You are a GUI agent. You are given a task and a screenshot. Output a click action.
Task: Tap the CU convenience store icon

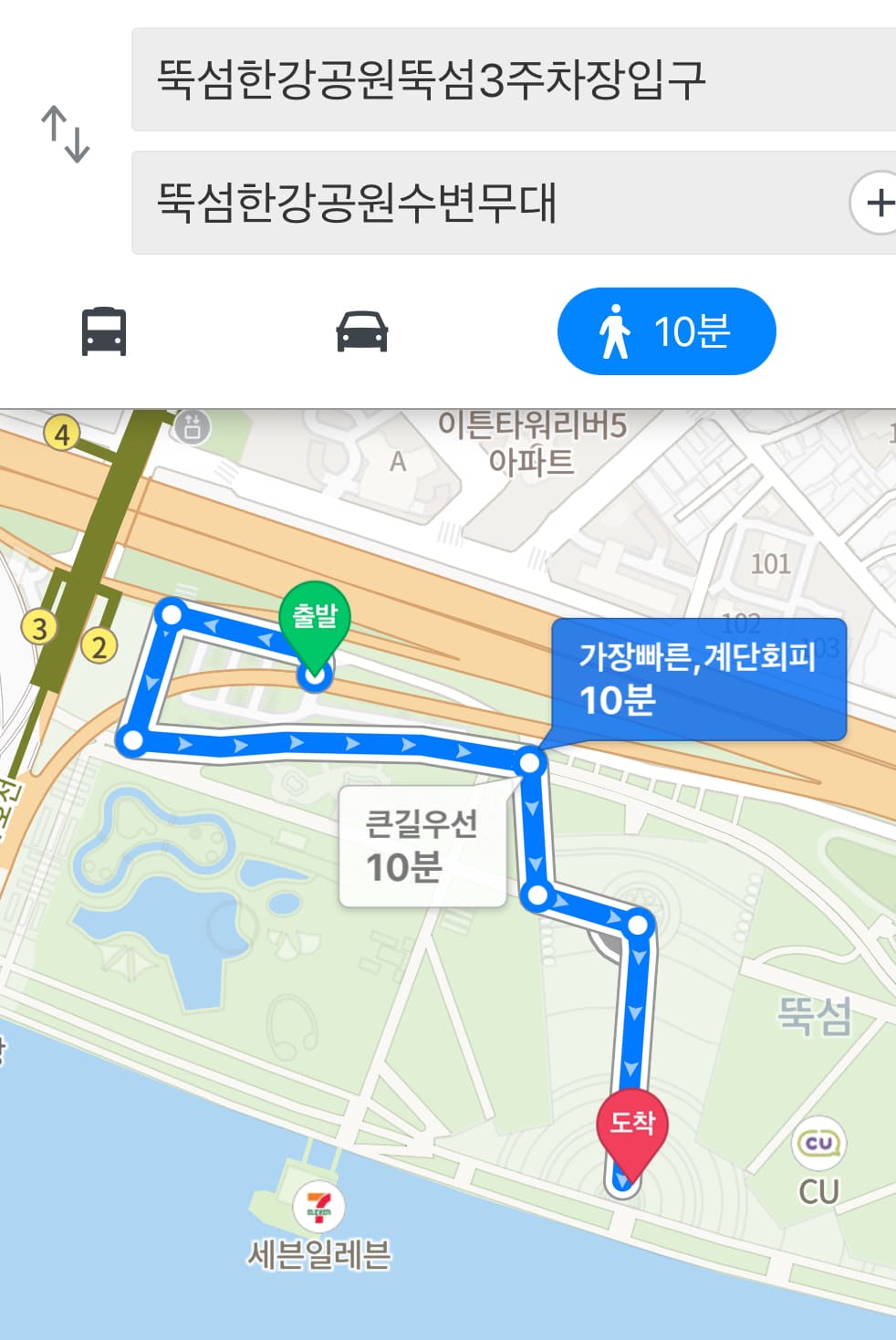pos(819,1143)
